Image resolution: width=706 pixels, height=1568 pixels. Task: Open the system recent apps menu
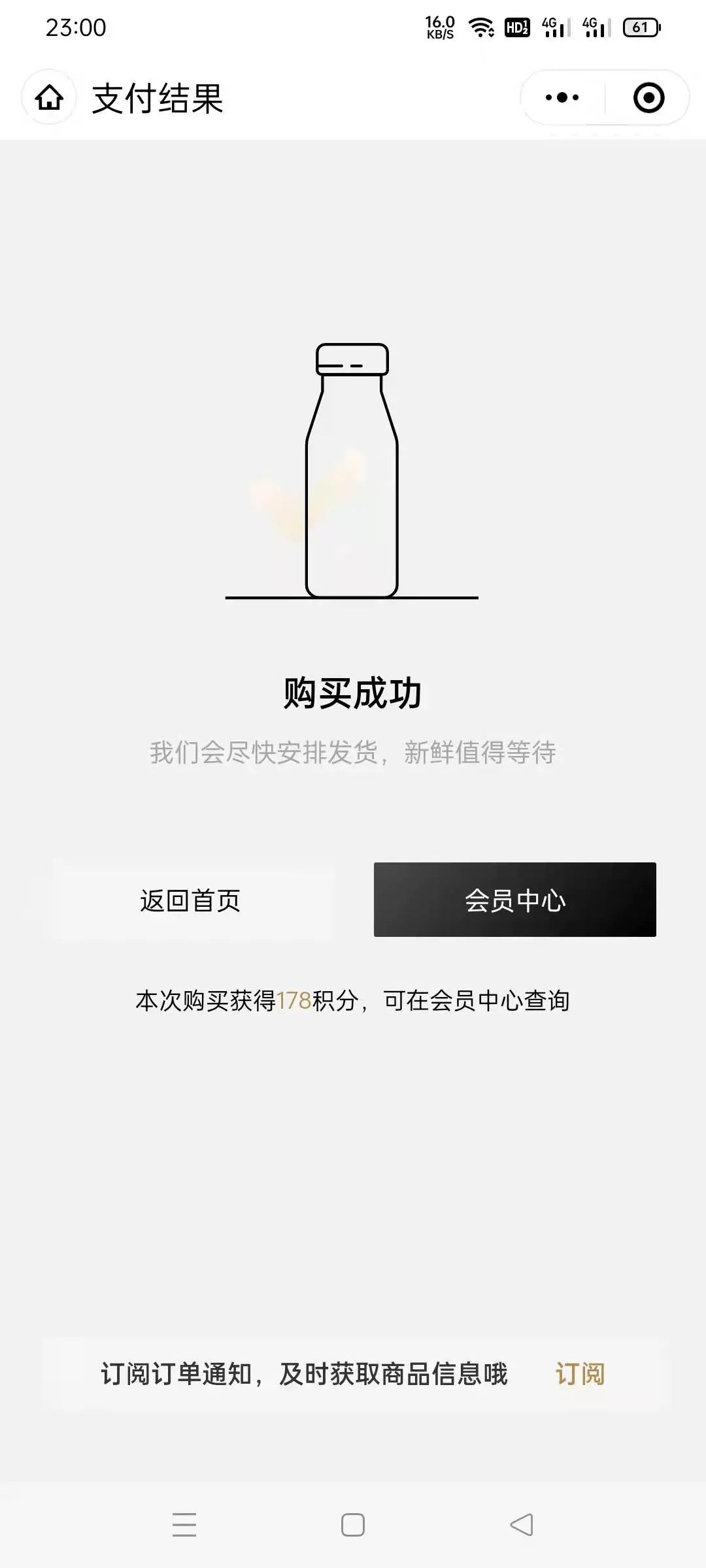tap(184, 1525)
